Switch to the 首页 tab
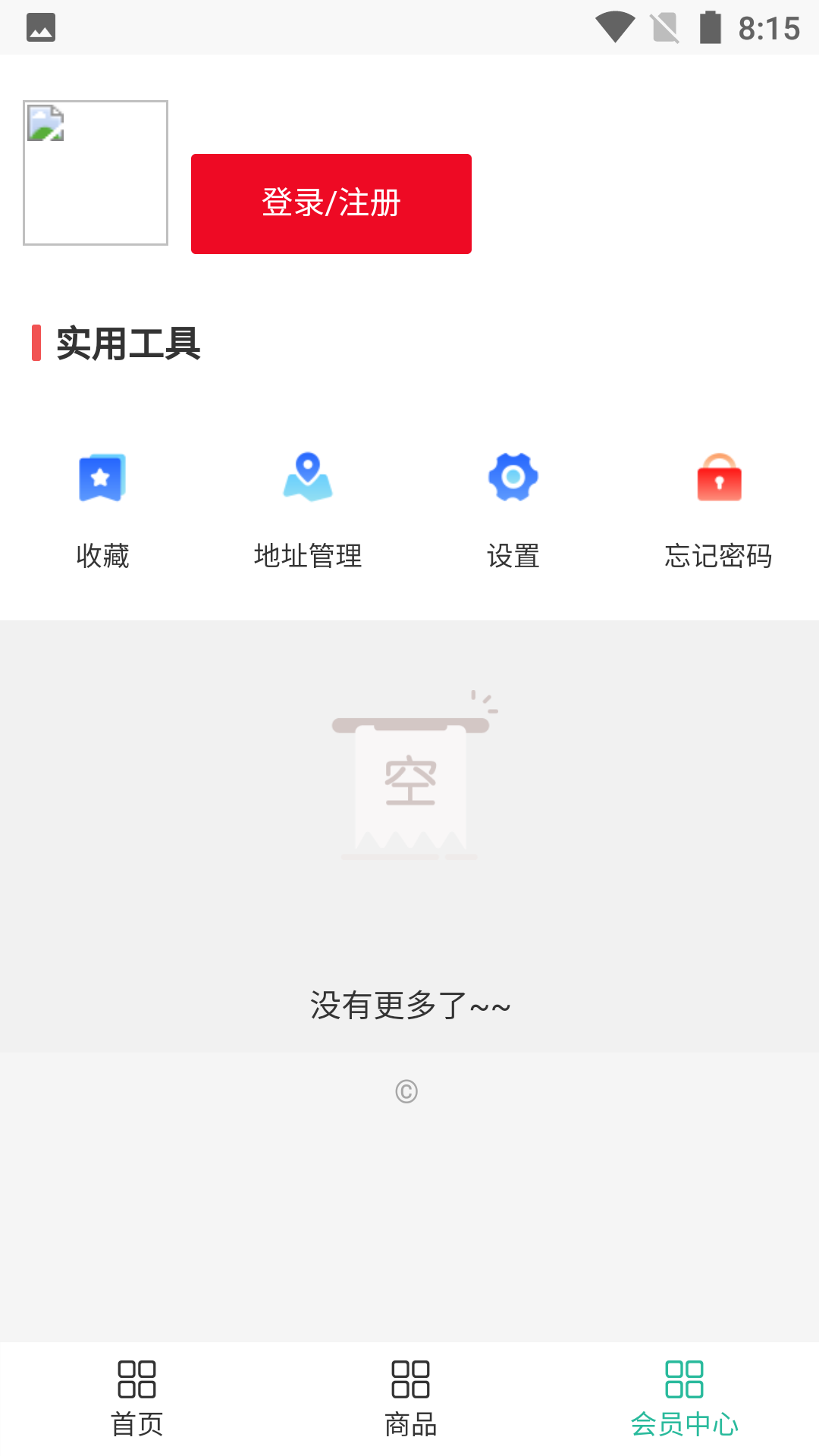Viewport: 819px width, 1456px height. pyautogui.click(x=136, y=1425)
